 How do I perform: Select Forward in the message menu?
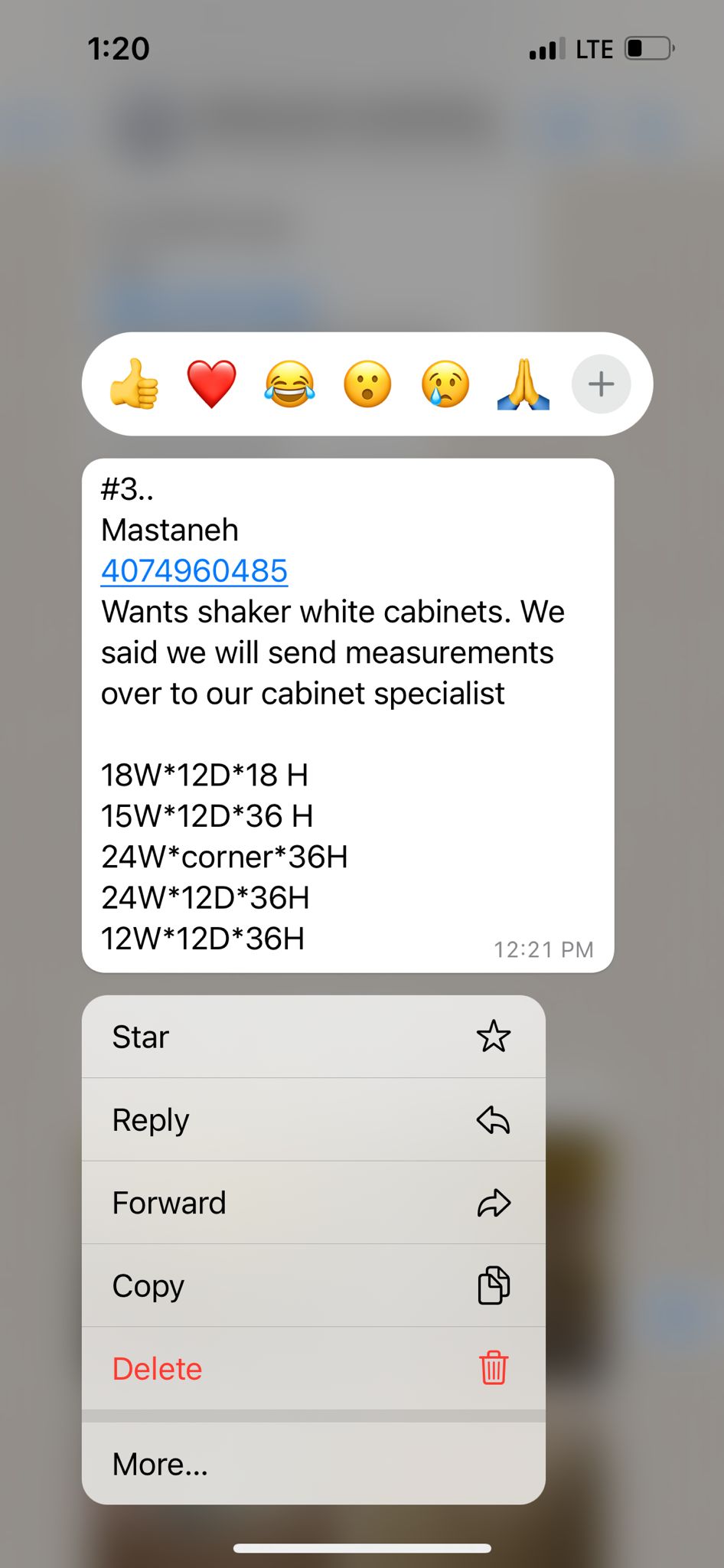coord(314,1203)
